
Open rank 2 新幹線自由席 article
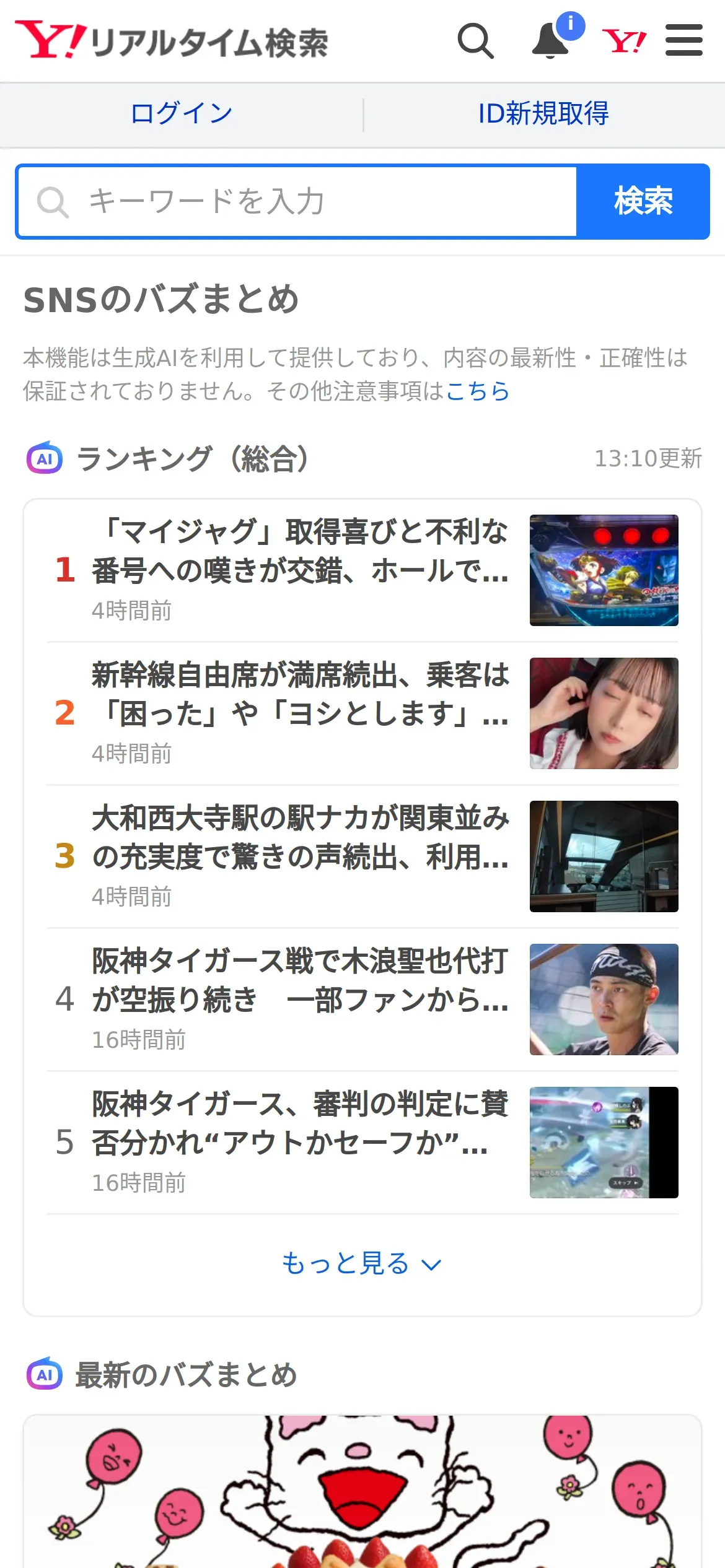click(x=362, y=713)
